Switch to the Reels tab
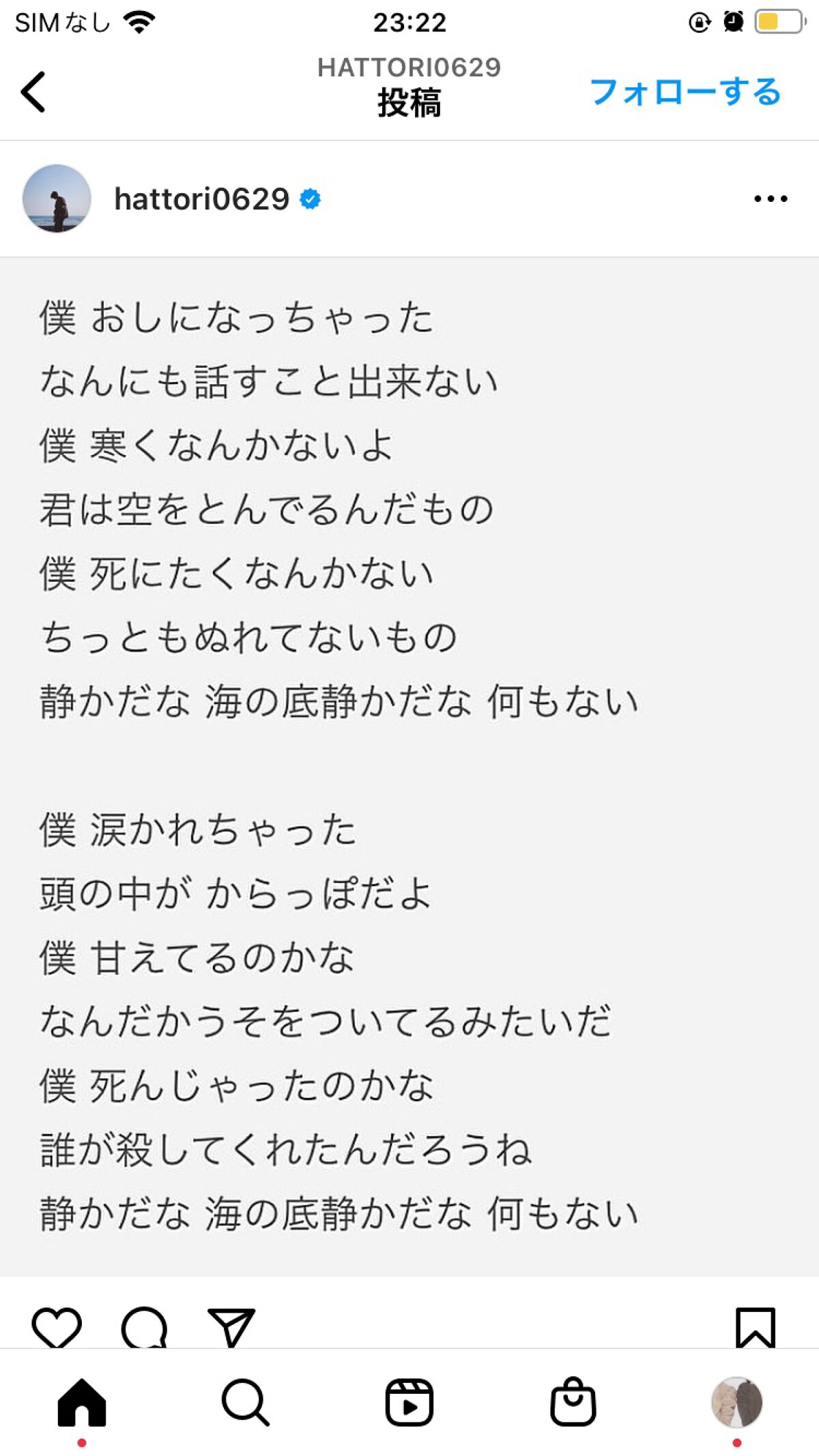Image resolution: width=819 pixels, height=1456 pixels. click(x=409, y=1403)
